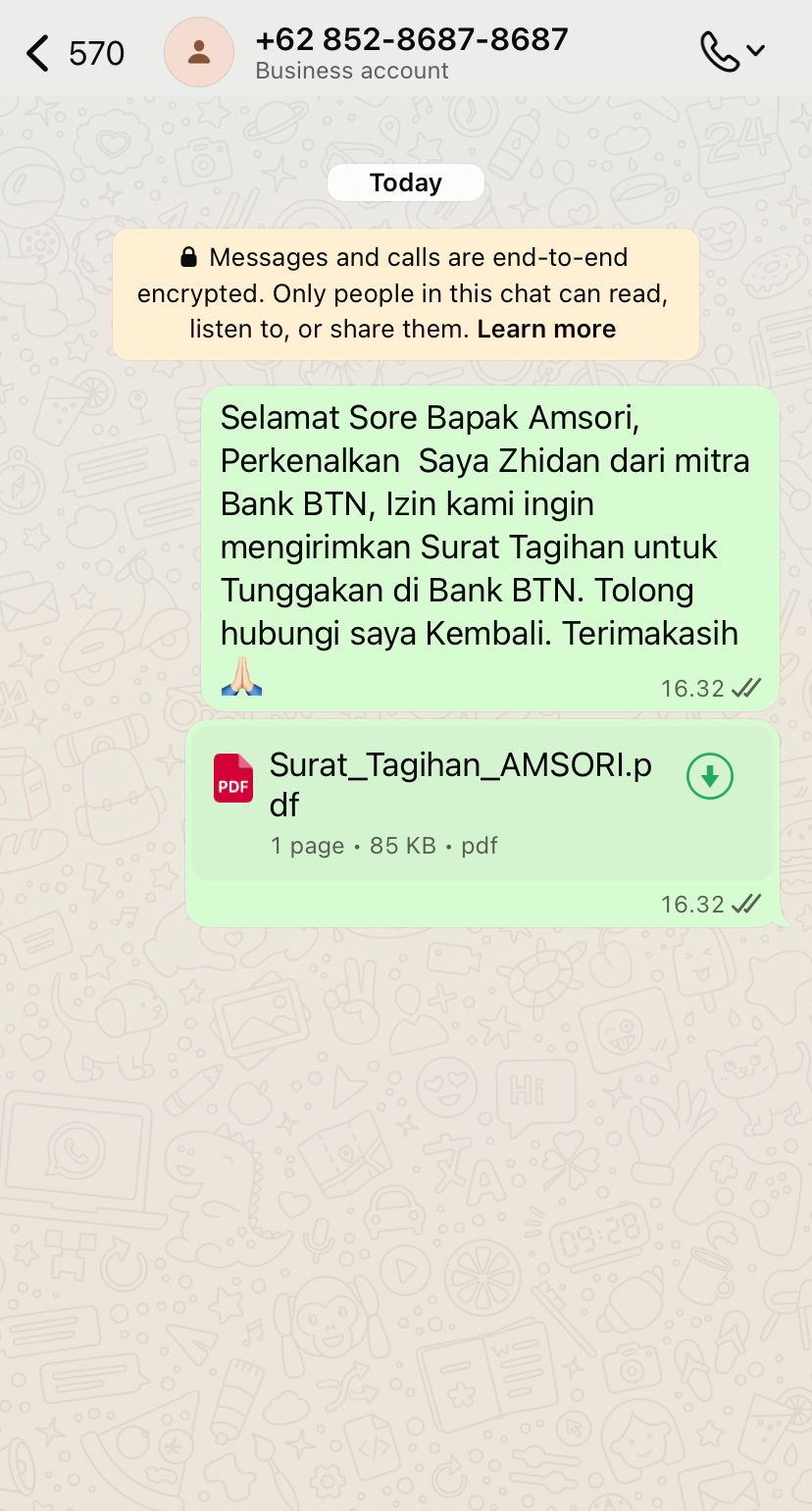Viewport: 812px width, 1511px height.
Task: Open the Surat_Tagihan_AMSORI.pdf attachment
Action: click(x=459, y=785)
